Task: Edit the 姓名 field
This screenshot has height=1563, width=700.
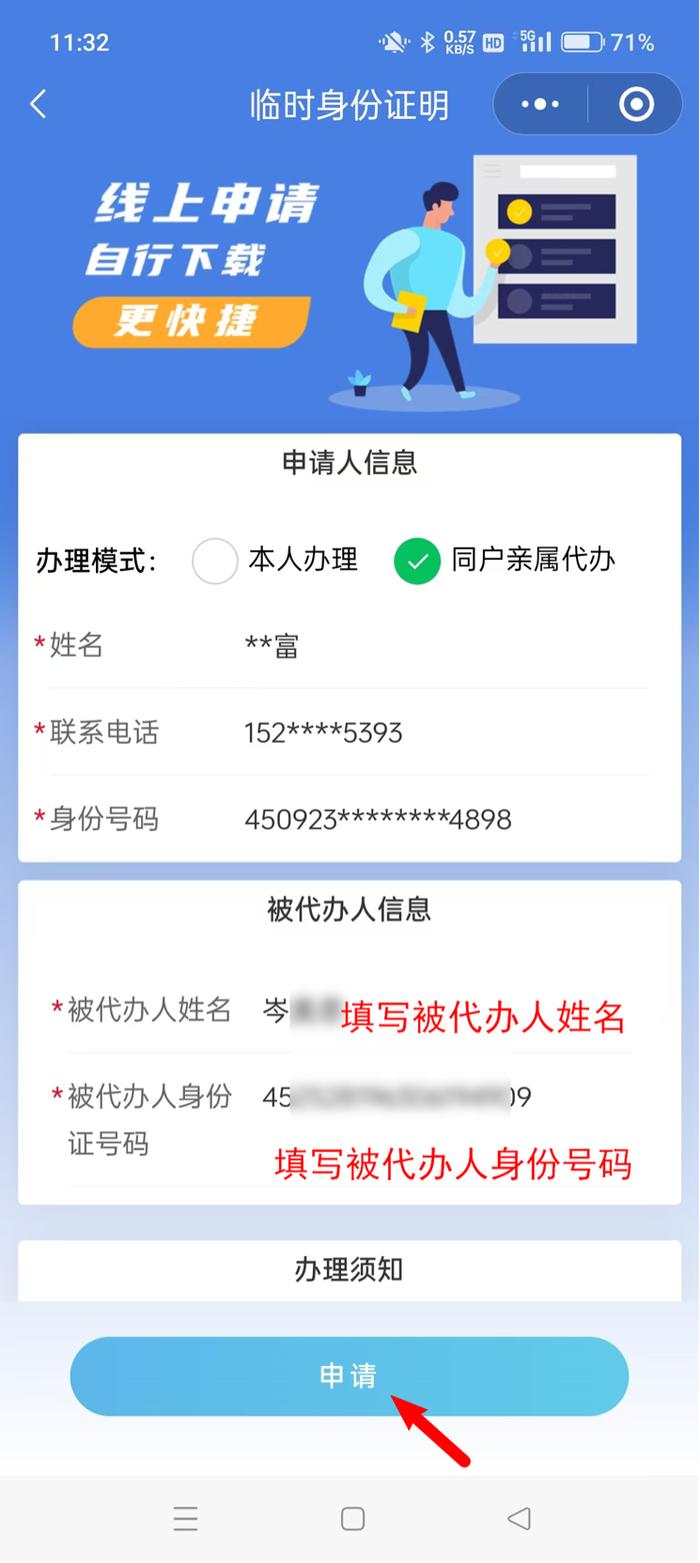Action: tap(440, 646)
